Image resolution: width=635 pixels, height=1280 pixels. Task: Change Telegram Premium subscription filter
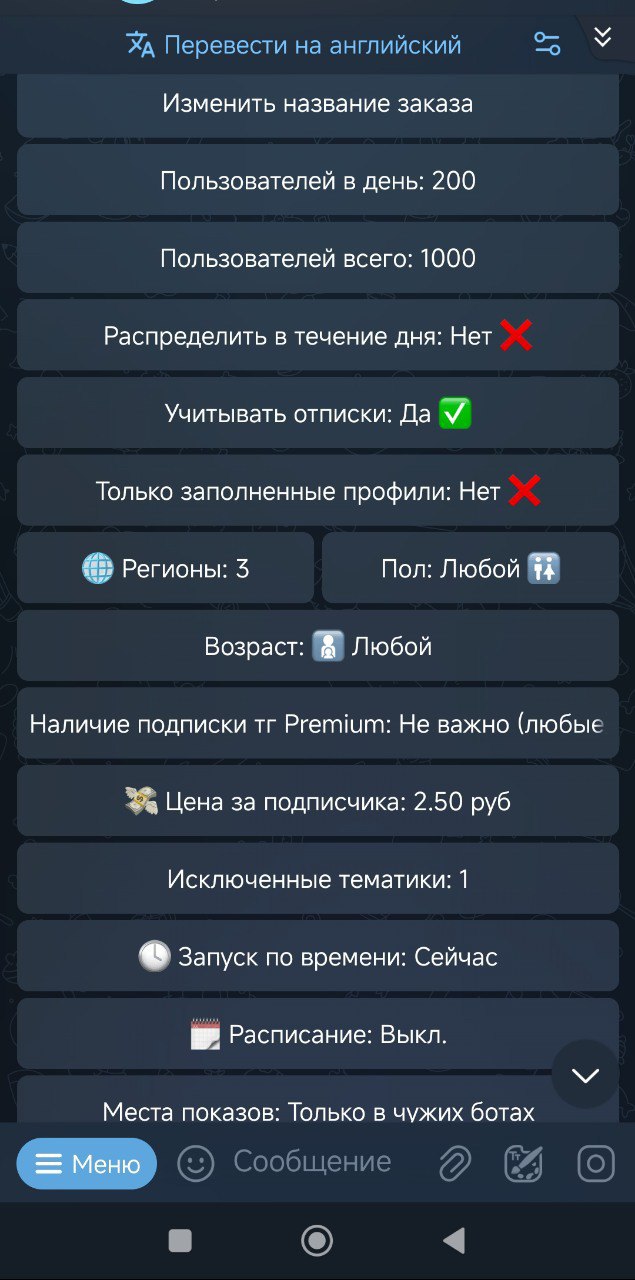coord(317,724)
